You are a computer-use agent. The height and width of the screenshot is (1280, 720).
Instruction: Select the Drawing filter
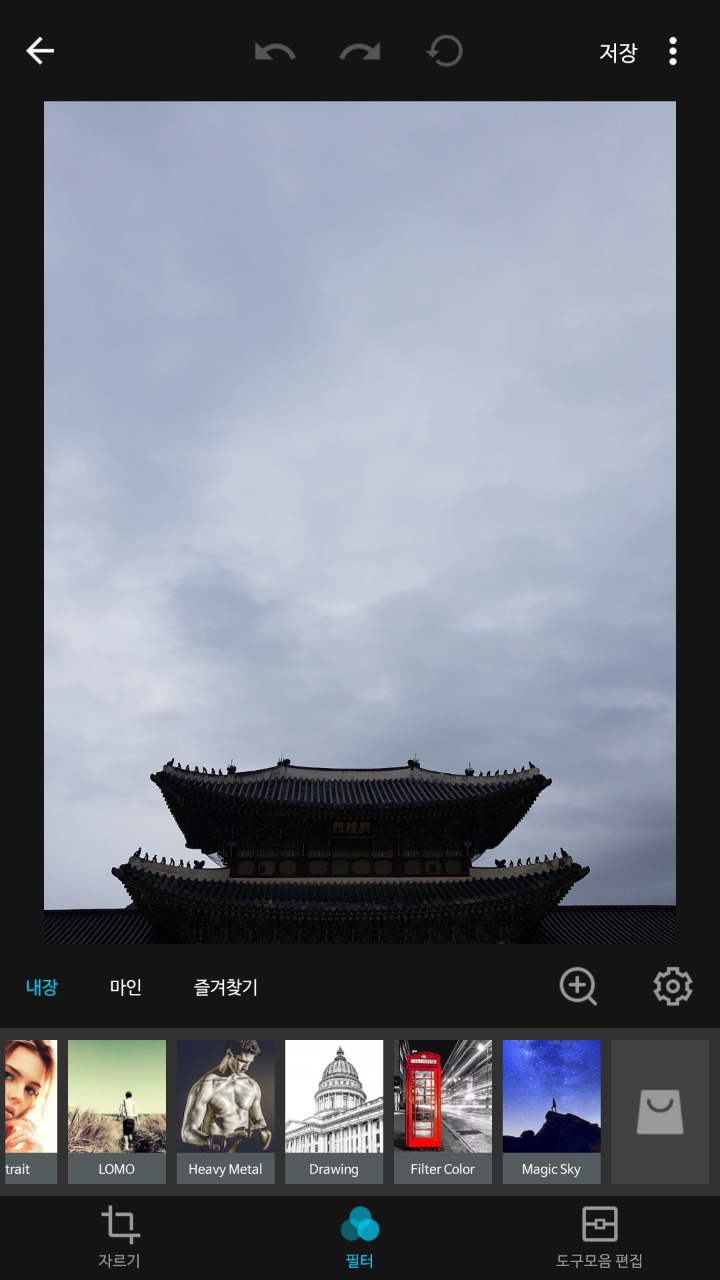point(334,1112)
